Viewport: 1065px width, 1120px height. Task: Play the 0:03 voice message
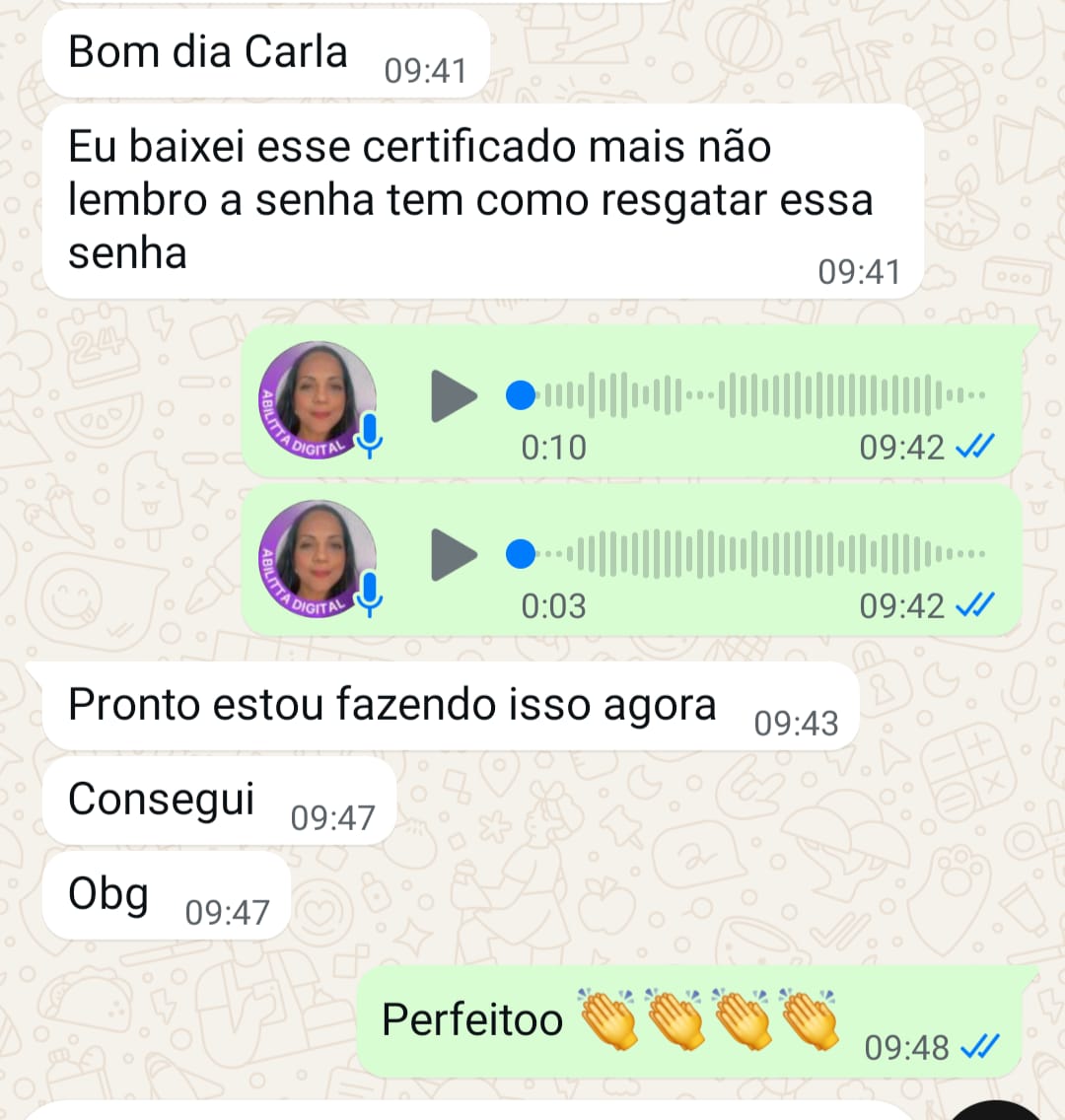click(x=453, y=554)
